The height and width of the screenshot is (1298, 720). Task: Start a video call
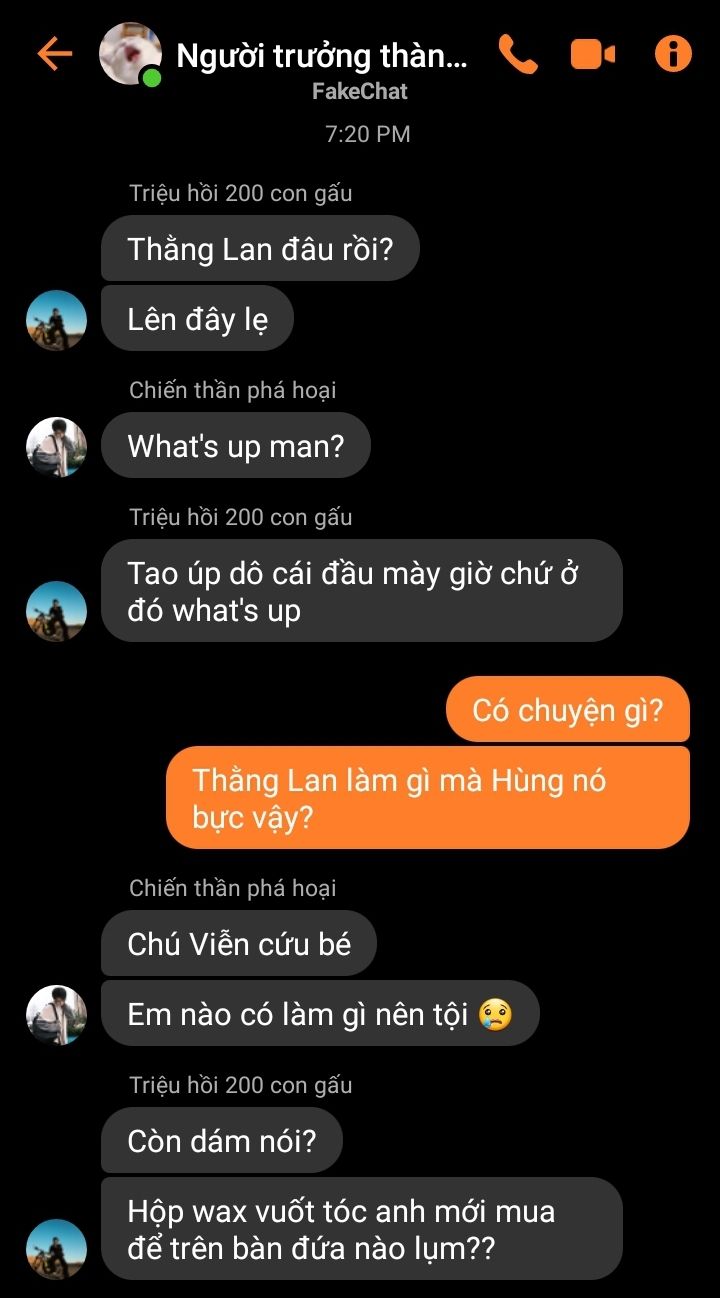coord(592,54)
